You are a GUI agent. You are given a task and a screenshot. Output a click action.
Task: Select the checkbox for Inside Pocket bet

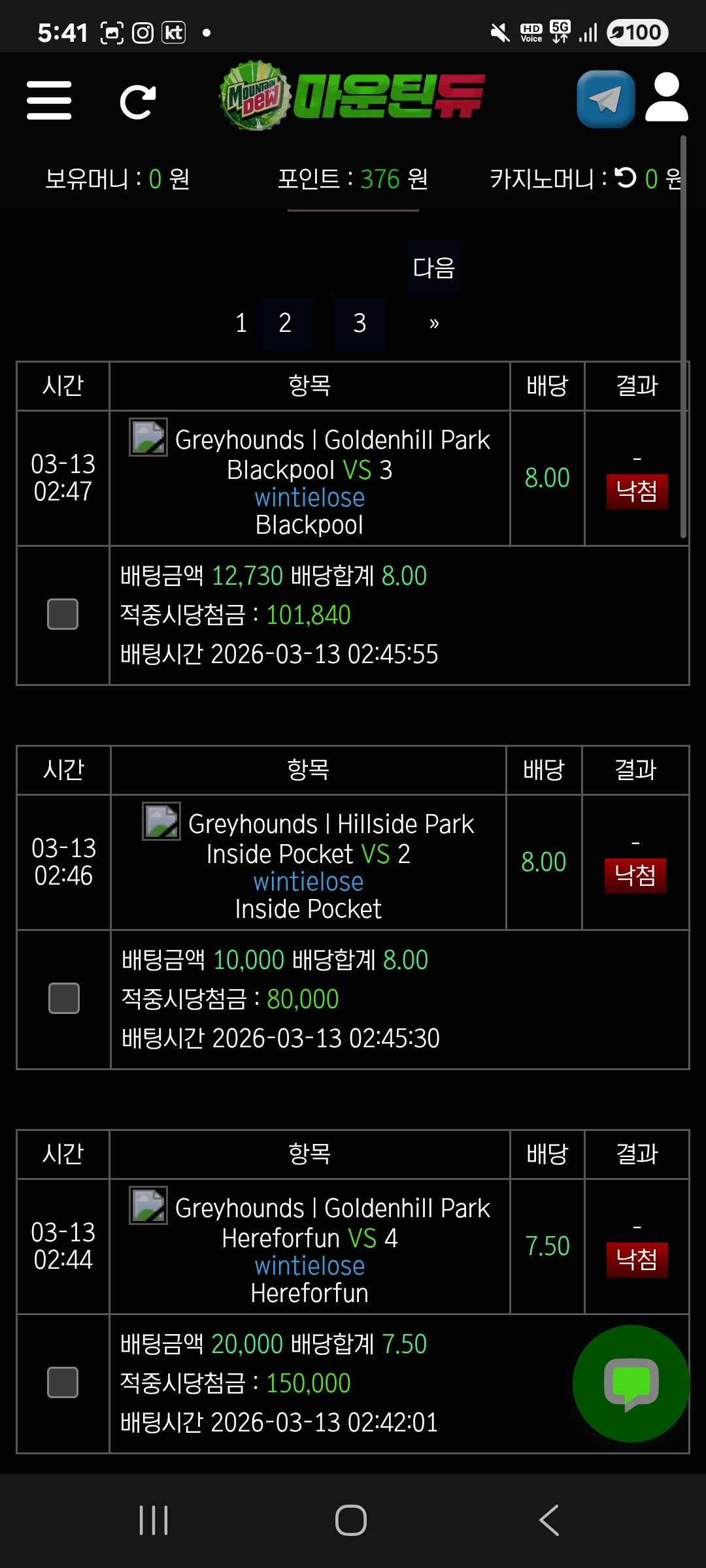click(x=64, y=998)
